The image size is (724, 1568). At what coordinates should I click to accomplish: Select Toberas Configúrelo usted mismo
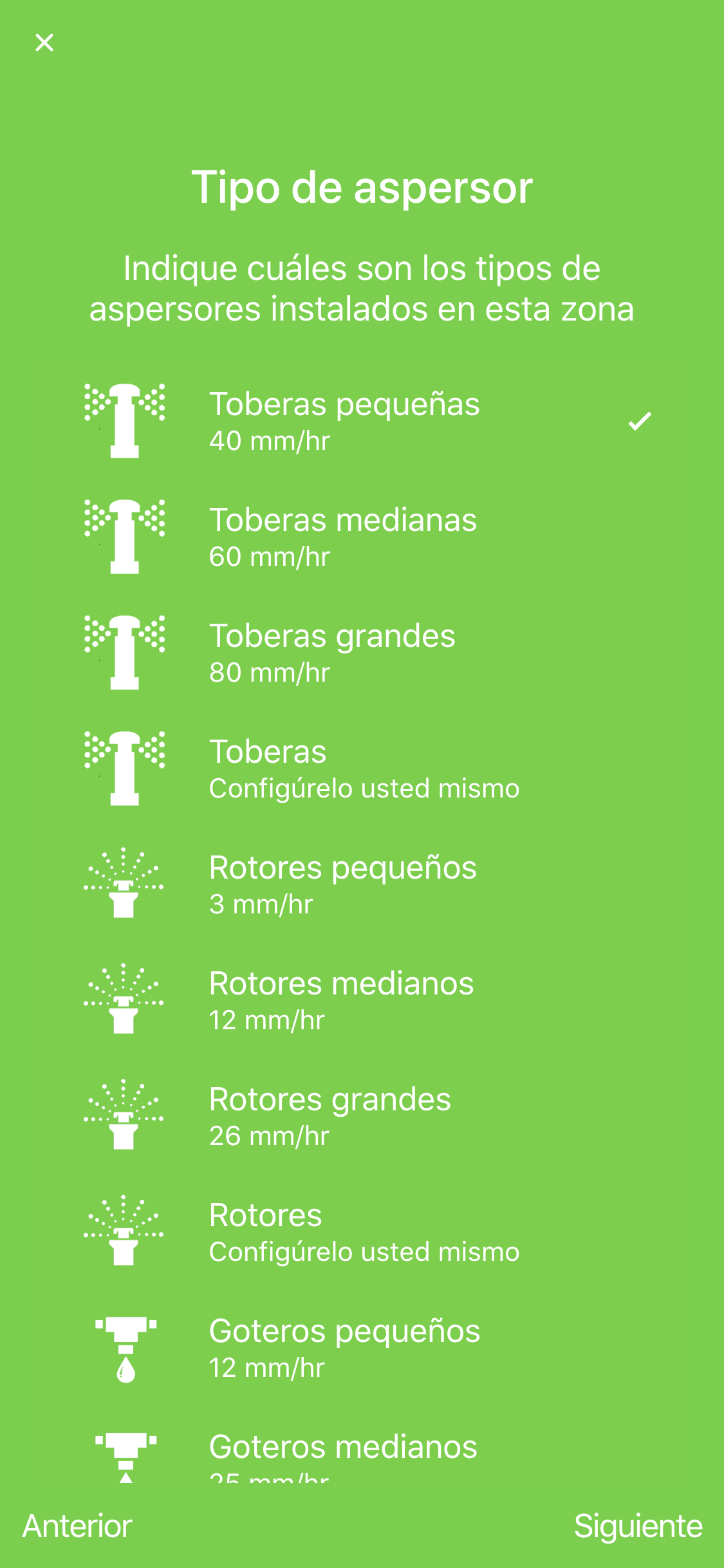coord(362,769)
